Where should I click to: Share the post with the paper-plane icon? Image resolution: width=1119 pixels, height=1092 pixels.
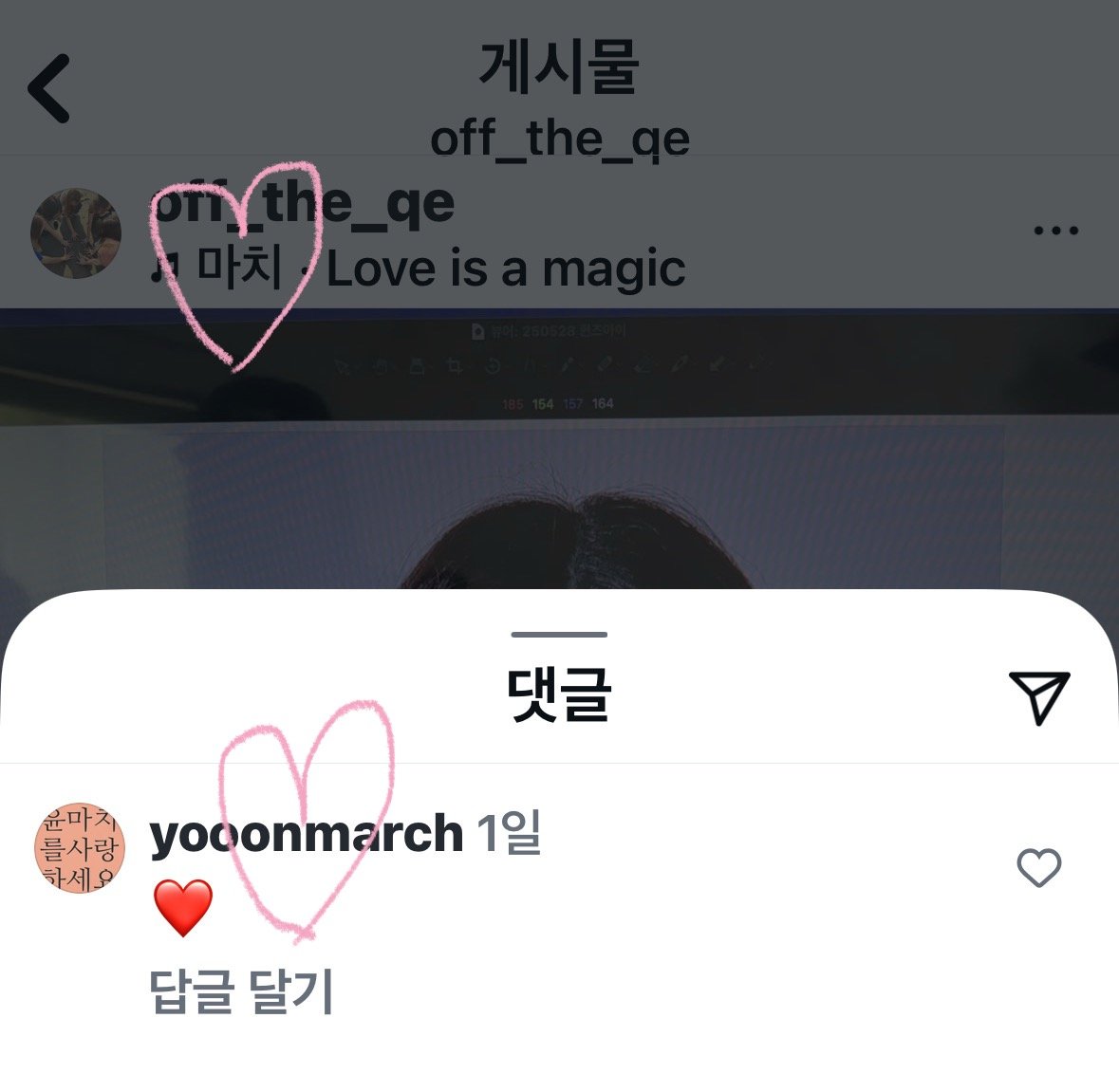[x=1038, y=697]
